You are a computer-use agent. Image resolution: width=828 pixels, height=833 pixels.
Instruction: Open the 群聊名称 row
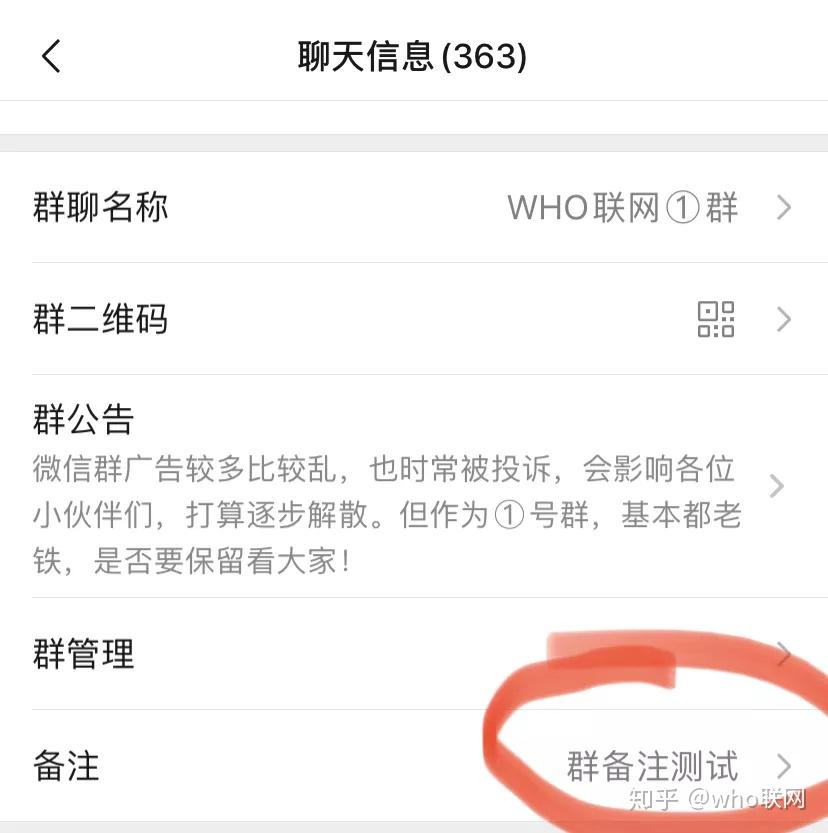(414, 208)
